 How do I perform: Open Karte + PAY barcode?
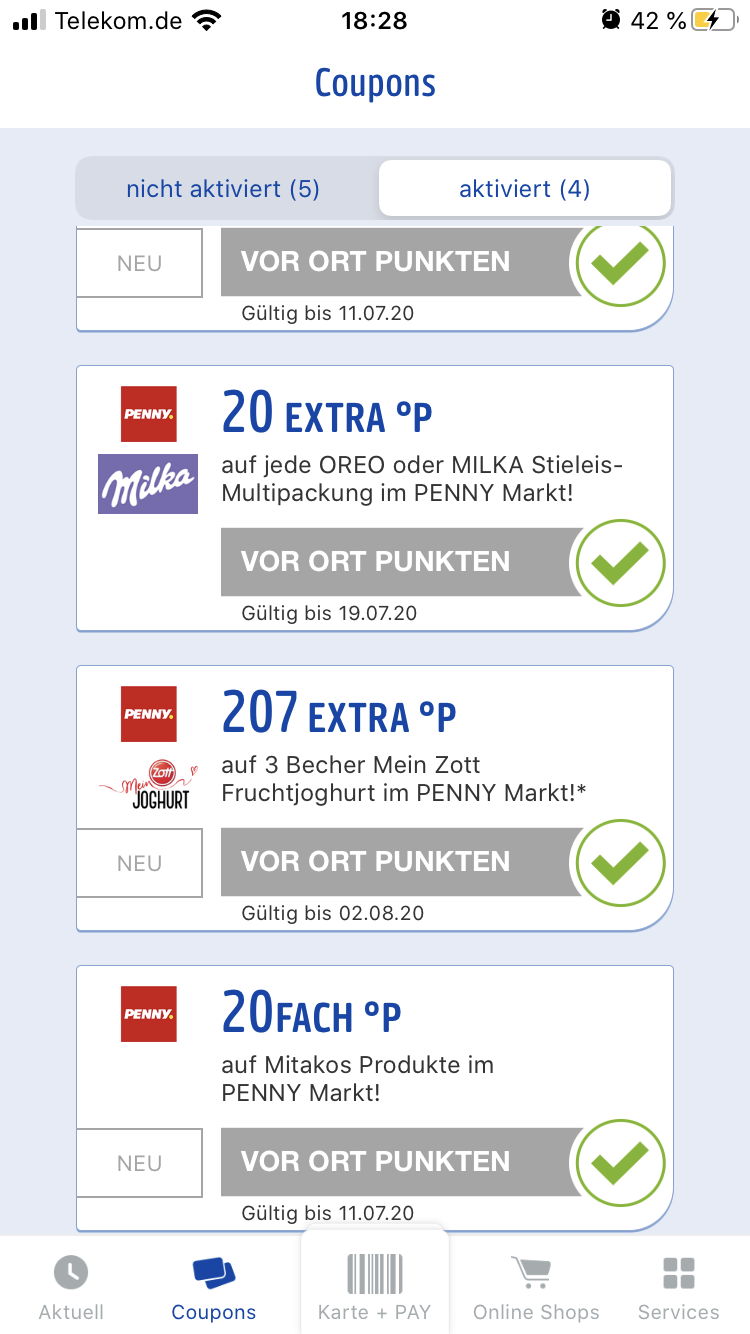tap(374, 1288)
